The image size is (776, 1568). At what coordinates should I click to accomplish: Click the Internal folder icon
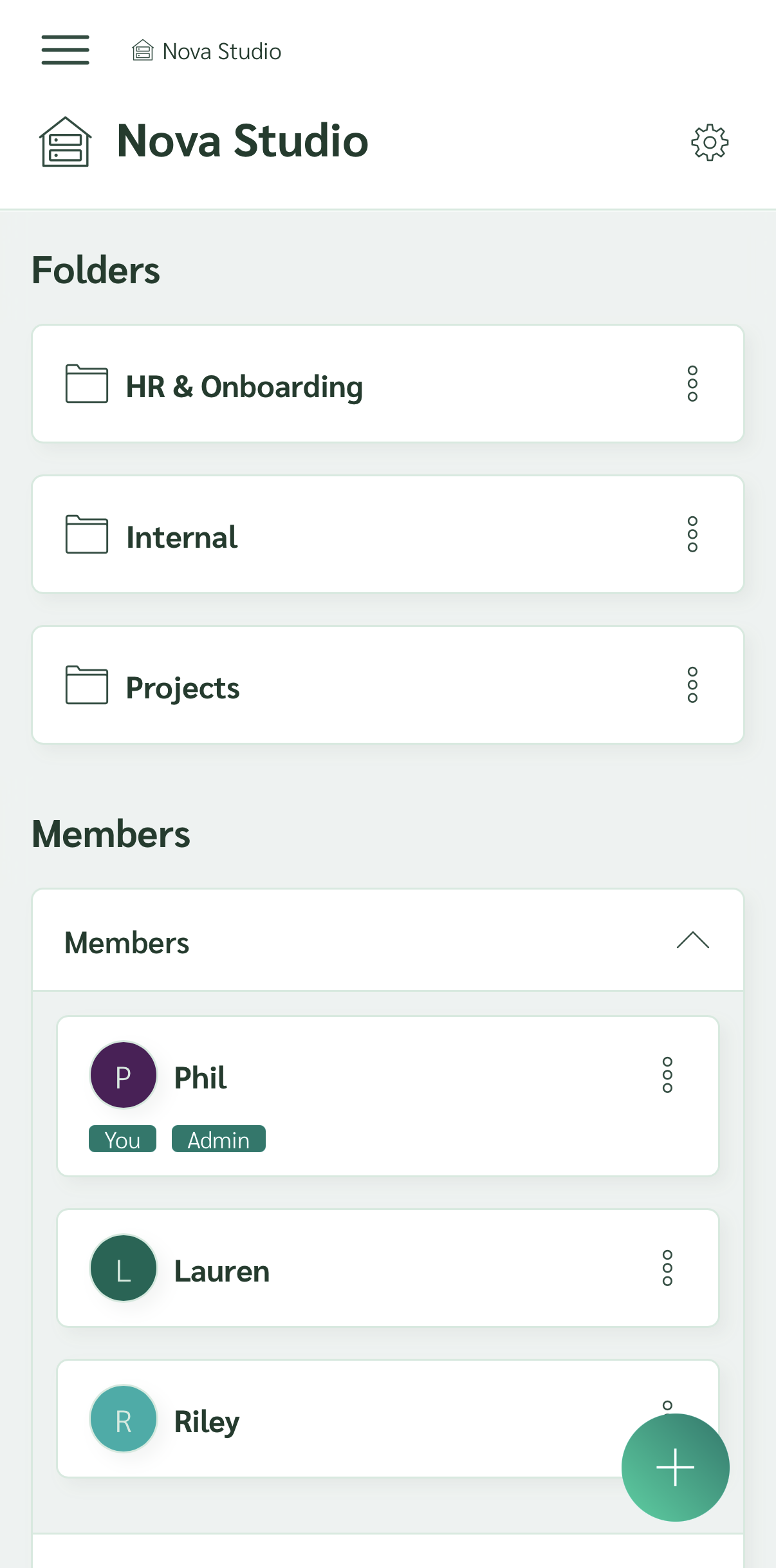(86, 535)
